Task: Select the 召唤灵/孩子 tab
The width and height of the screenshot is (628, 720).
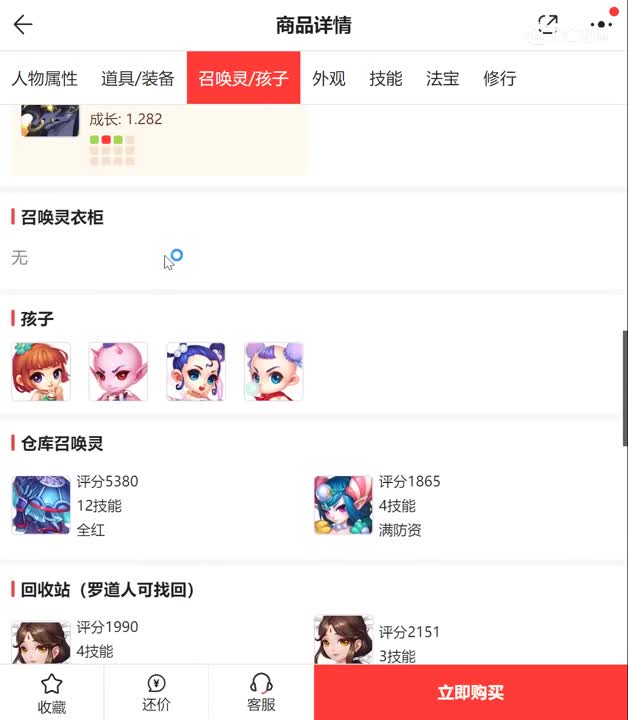Action: click(x=243, y=78)
